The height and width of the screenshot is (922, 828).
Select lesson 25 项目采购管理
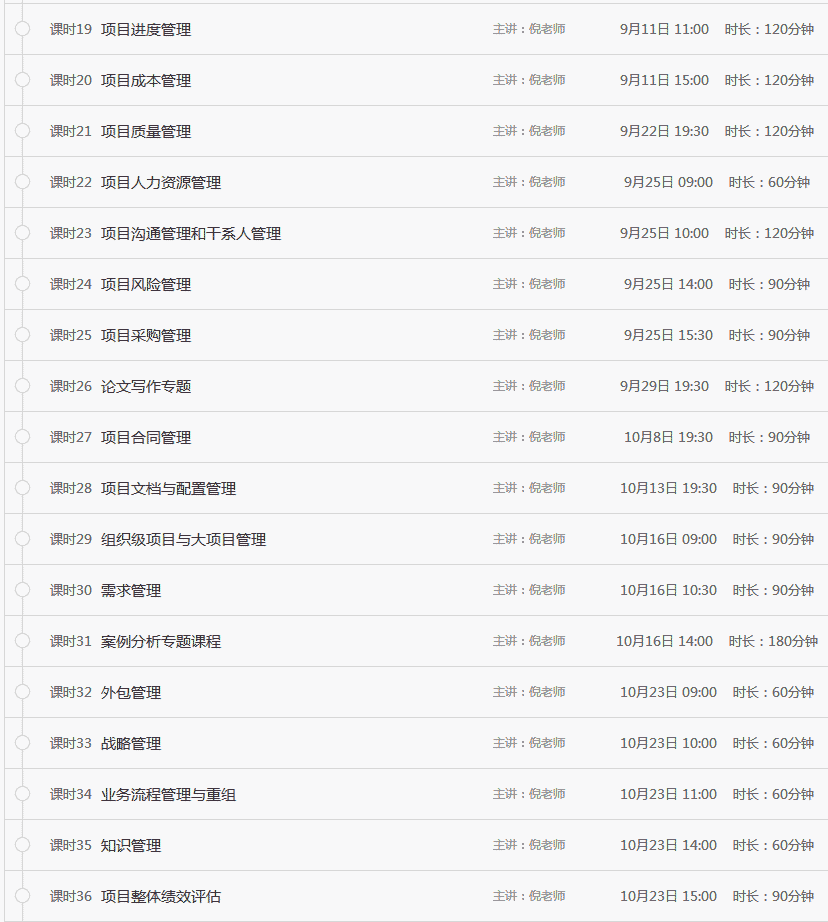click(x=146, y=336)
